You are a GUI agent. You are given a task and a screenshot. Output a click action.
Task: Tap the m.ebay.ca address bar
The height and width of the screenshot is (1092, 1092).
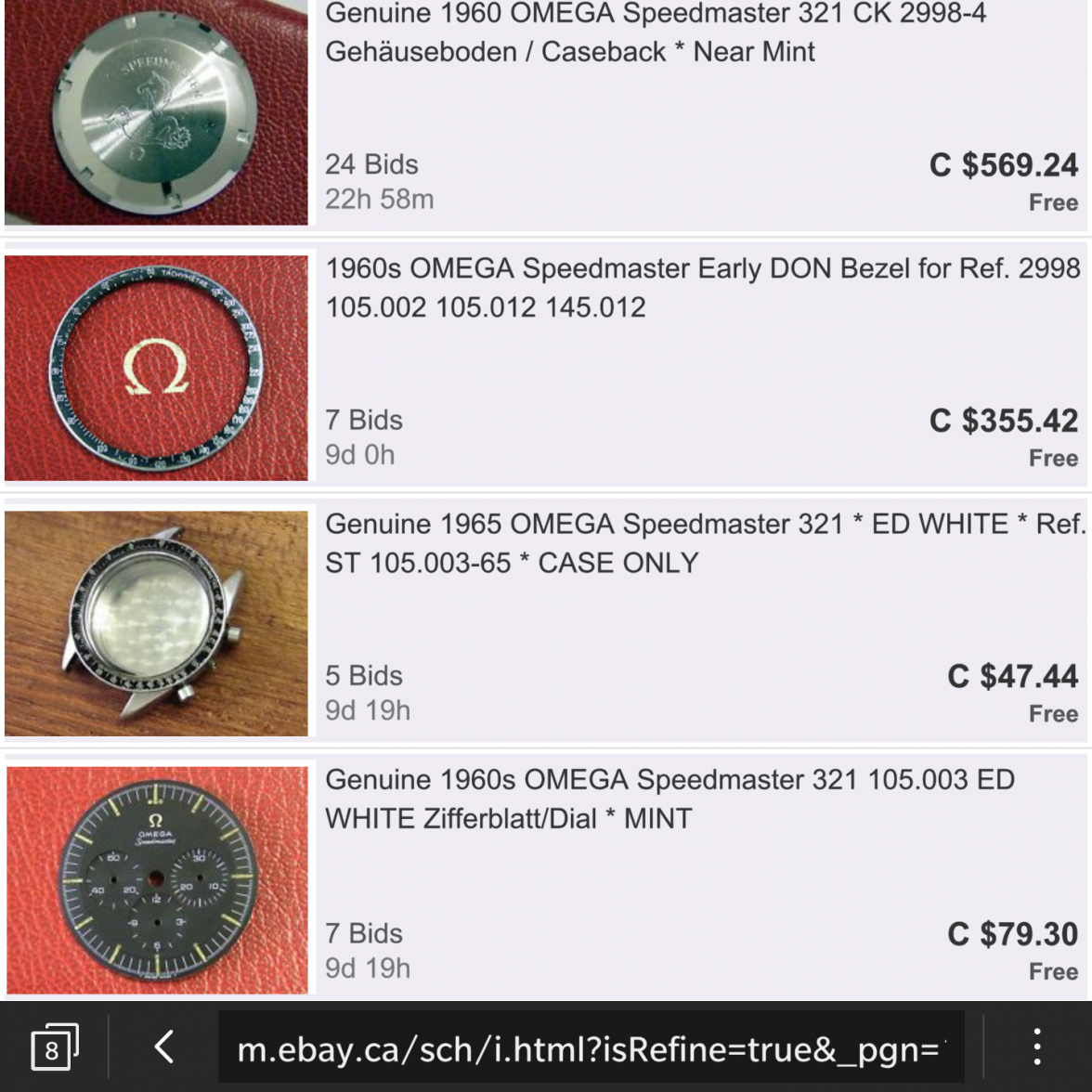(x=591, y=1049)
